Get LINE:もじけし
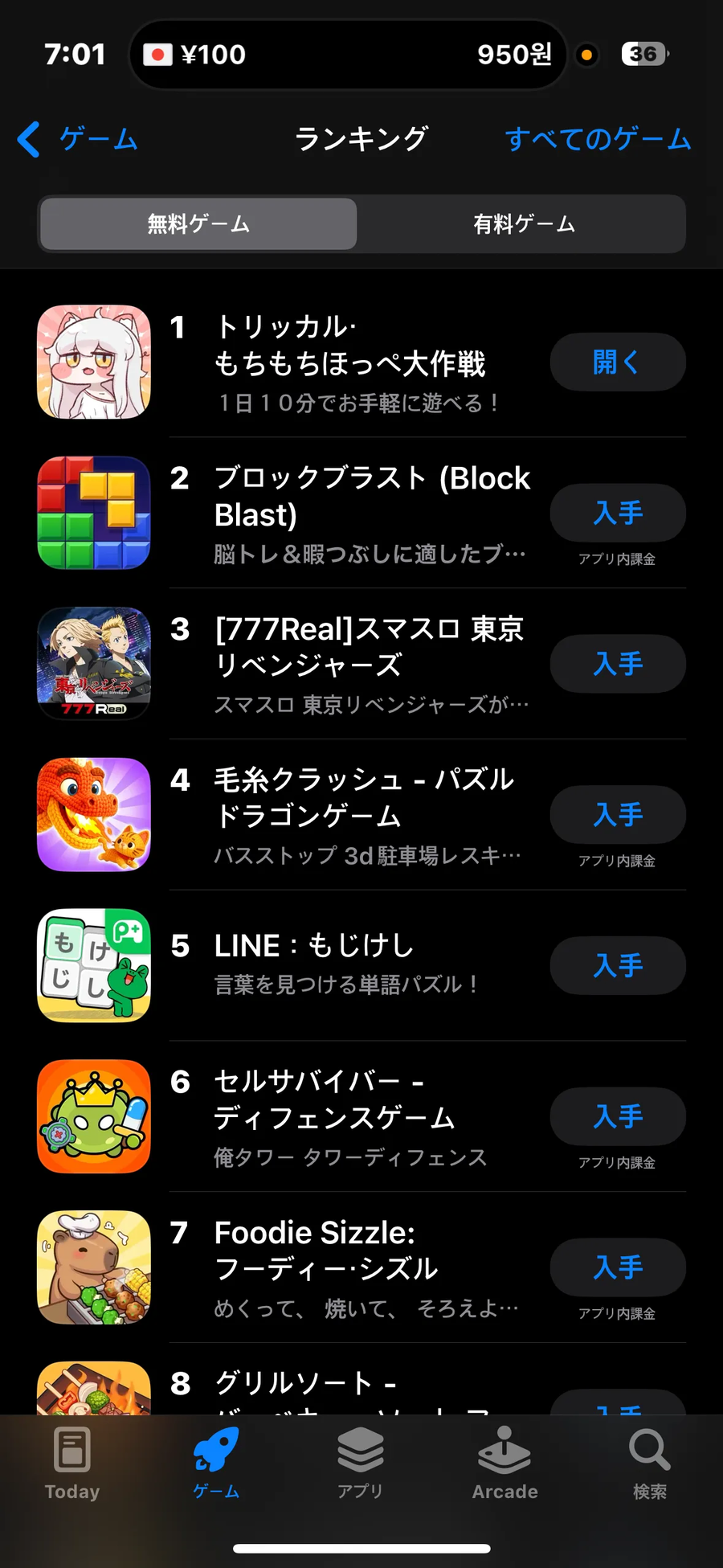The width and height of the screenshot is (723, 1568). click(617, 965)
